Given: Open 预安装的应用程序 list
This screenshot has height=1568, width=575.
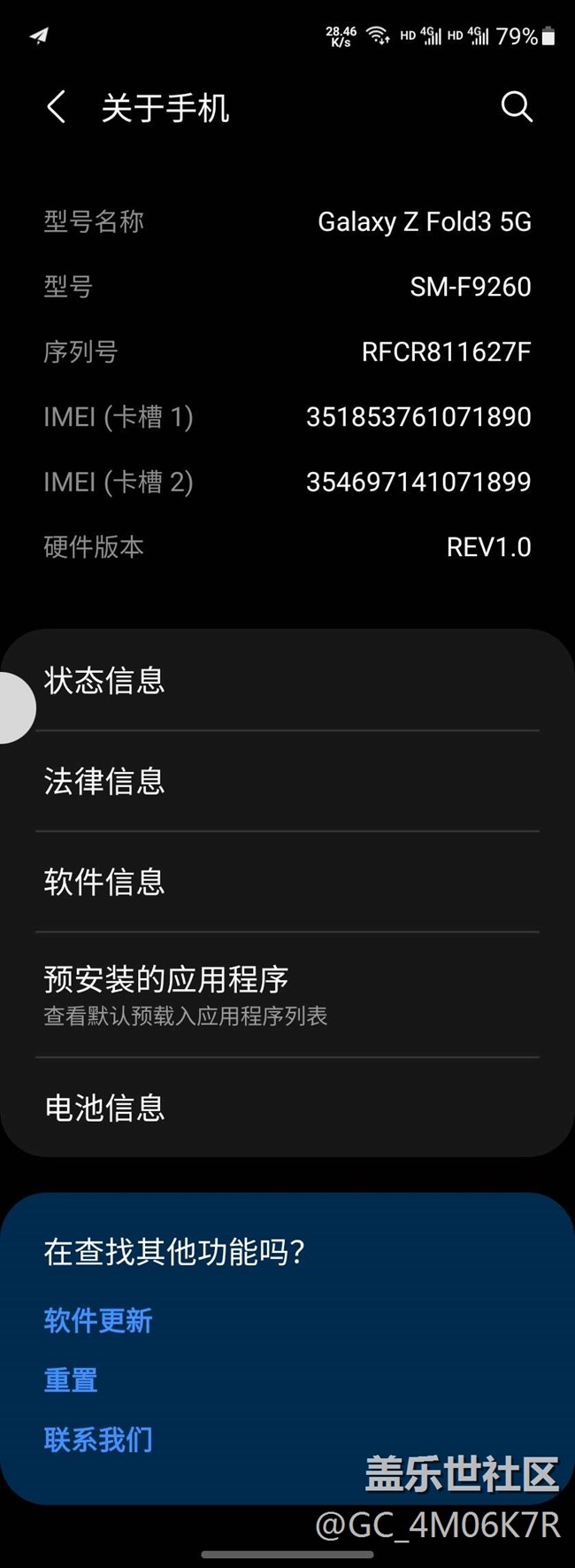Looking at the screenshot, I should 287,995.
